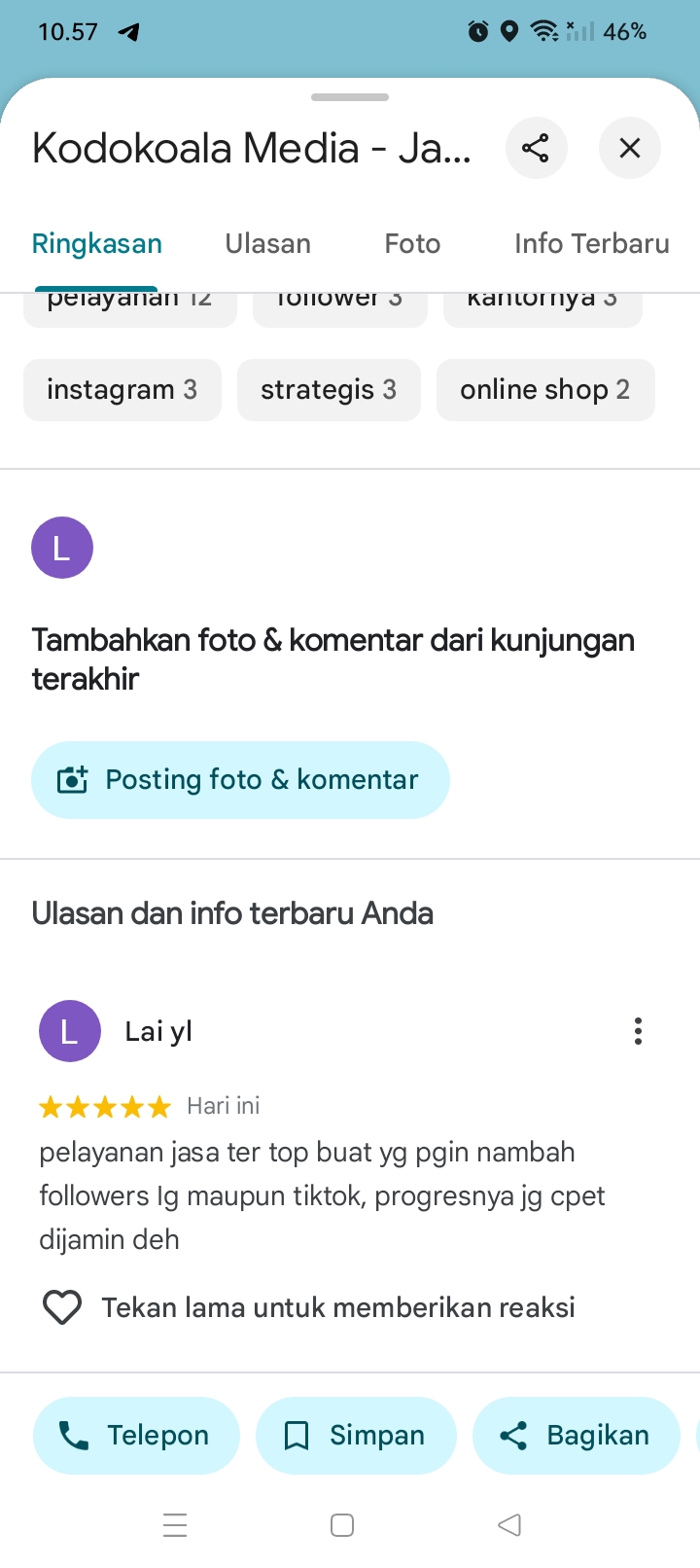This screenshot has width=700, height=1568.
Task: Switch to the Ulasan tab
Action: pyautogui.click(x=268, y=243)
